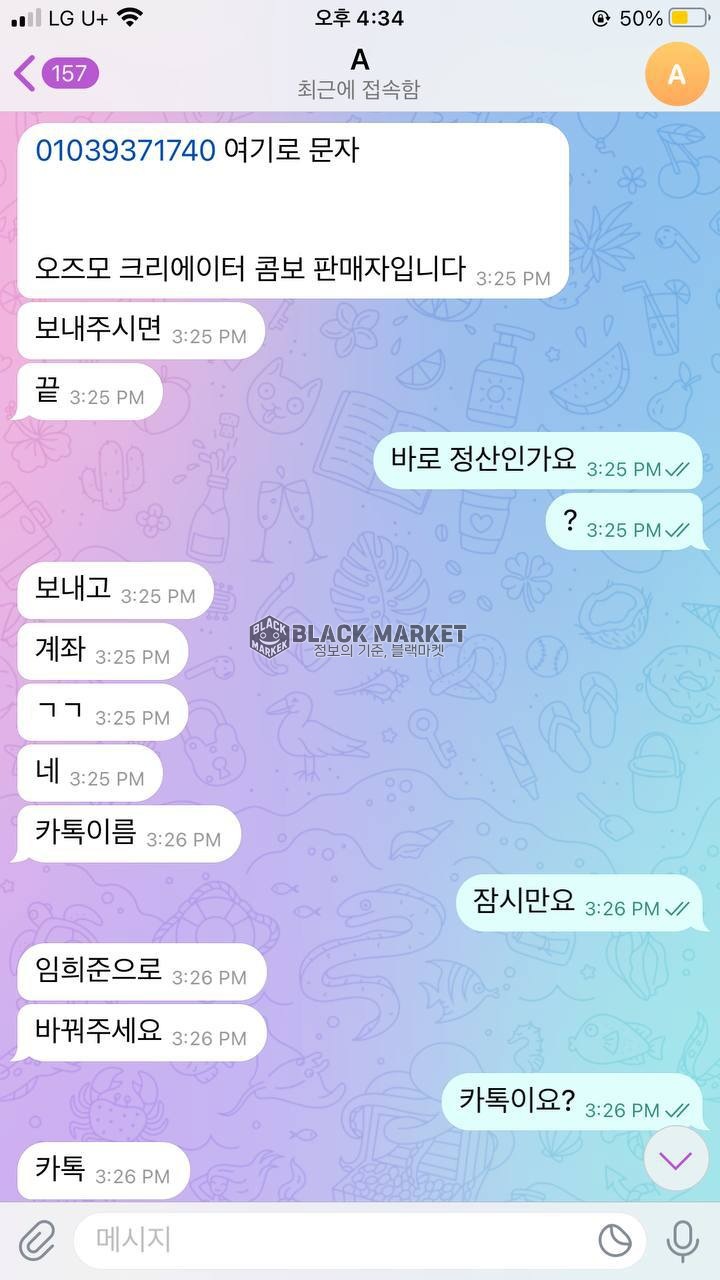Open contact A's profile avatar
Viewport: 720px width, 1280px height.
click(677, 74)
